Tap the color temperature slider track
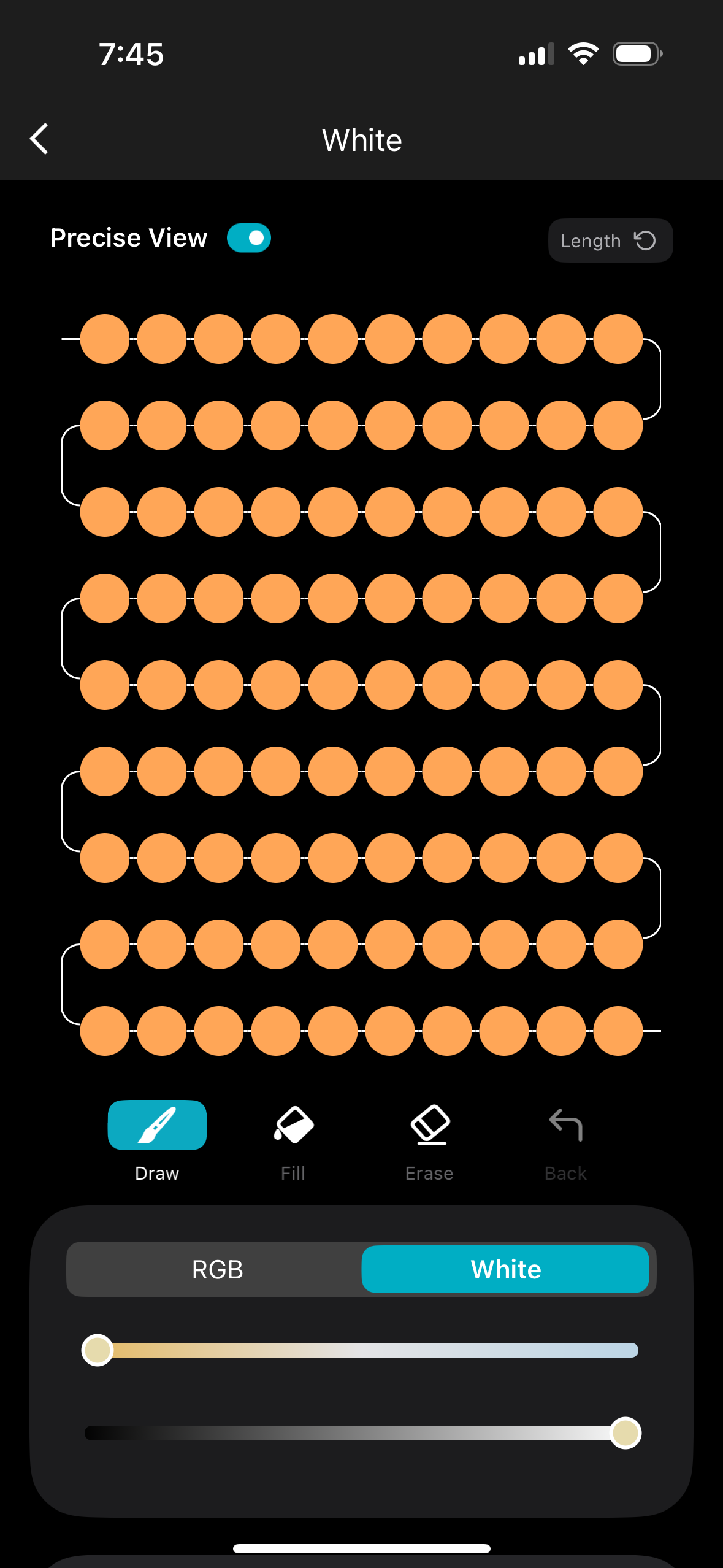The image size is (723, 1568). coord(368,1350)
